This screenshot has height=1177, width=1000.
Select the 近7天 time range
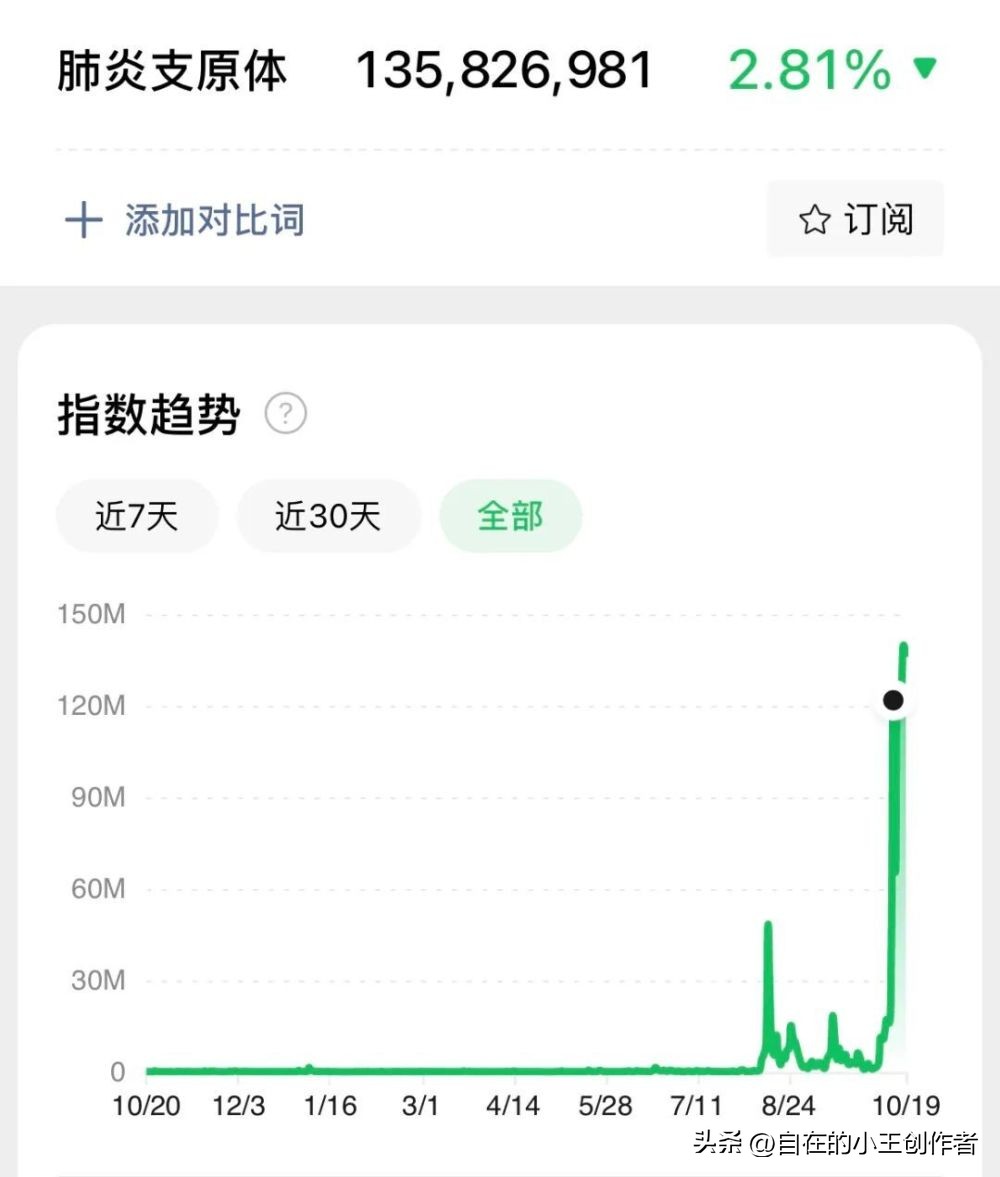[137, 516]
